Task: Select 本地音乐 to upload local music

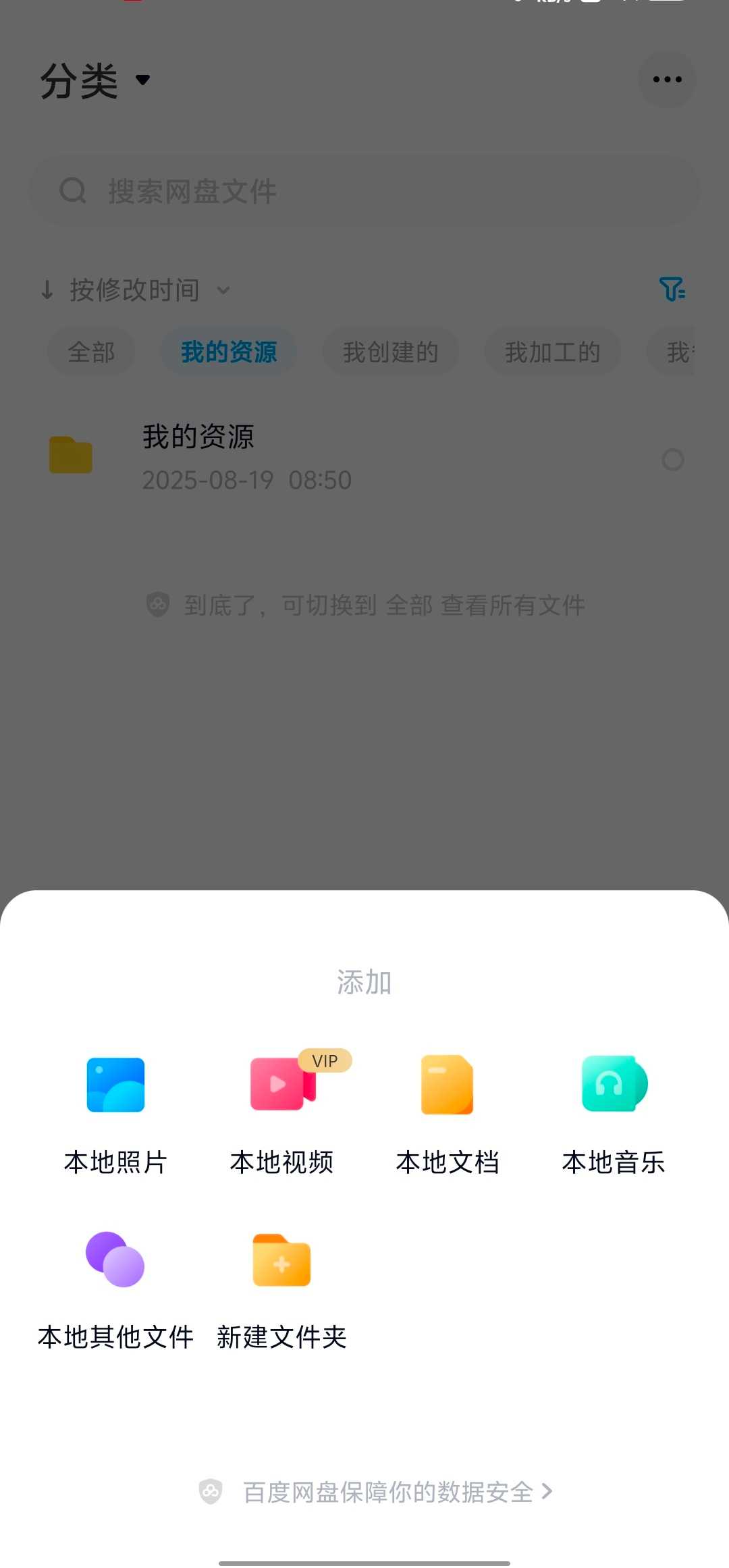Action: [613, 1114]
